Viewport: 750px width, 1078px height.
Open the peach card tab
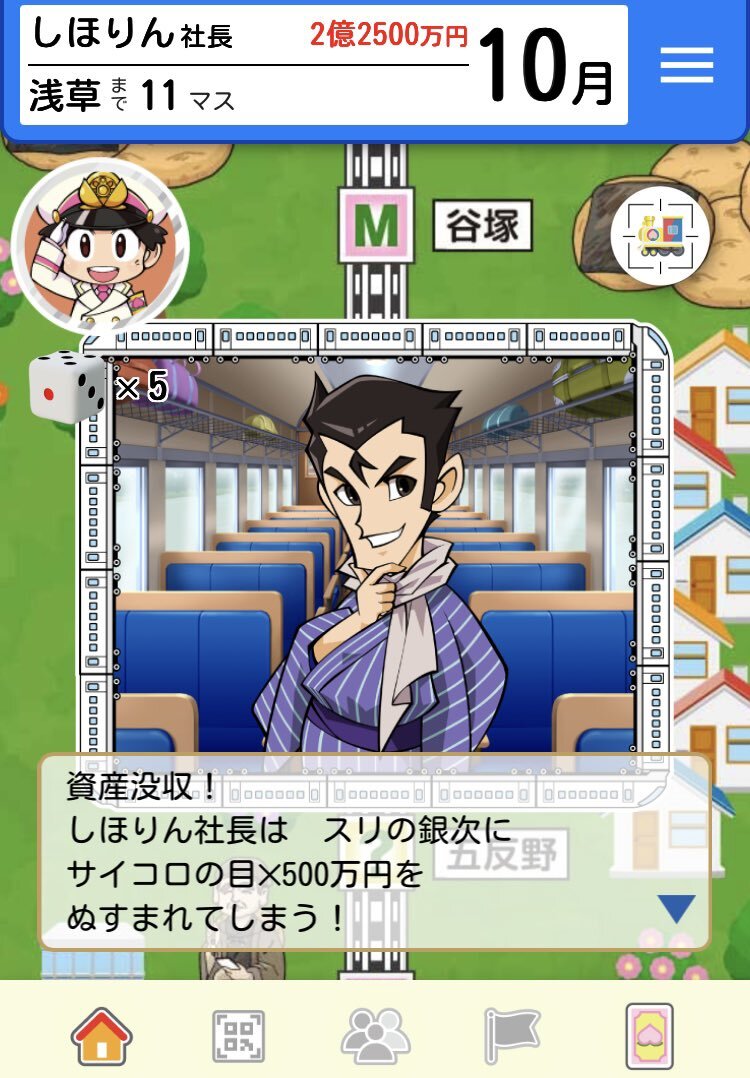click(x=649, y=1036)
